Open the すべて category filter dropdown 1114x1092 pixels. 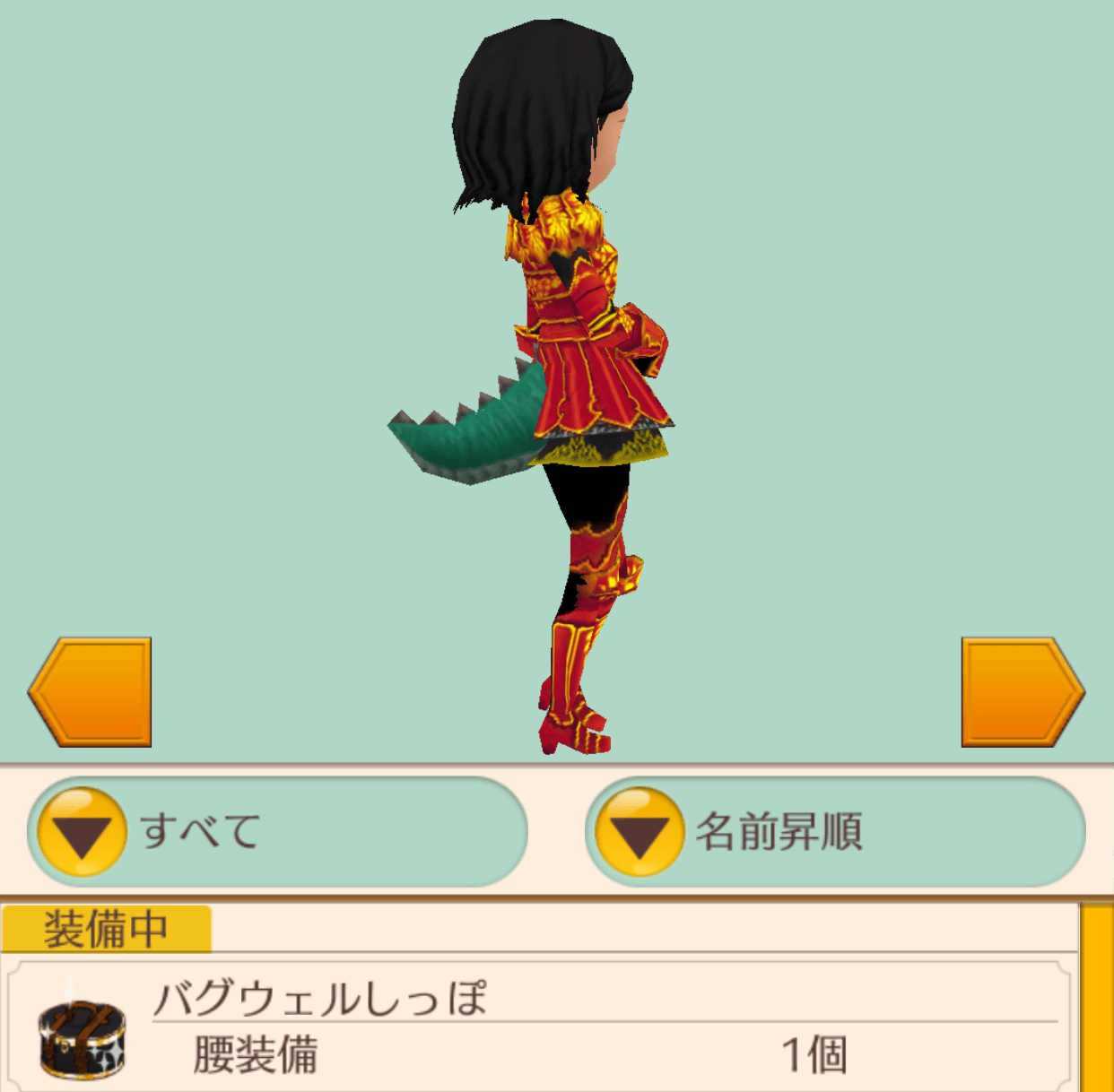[277, 832]
